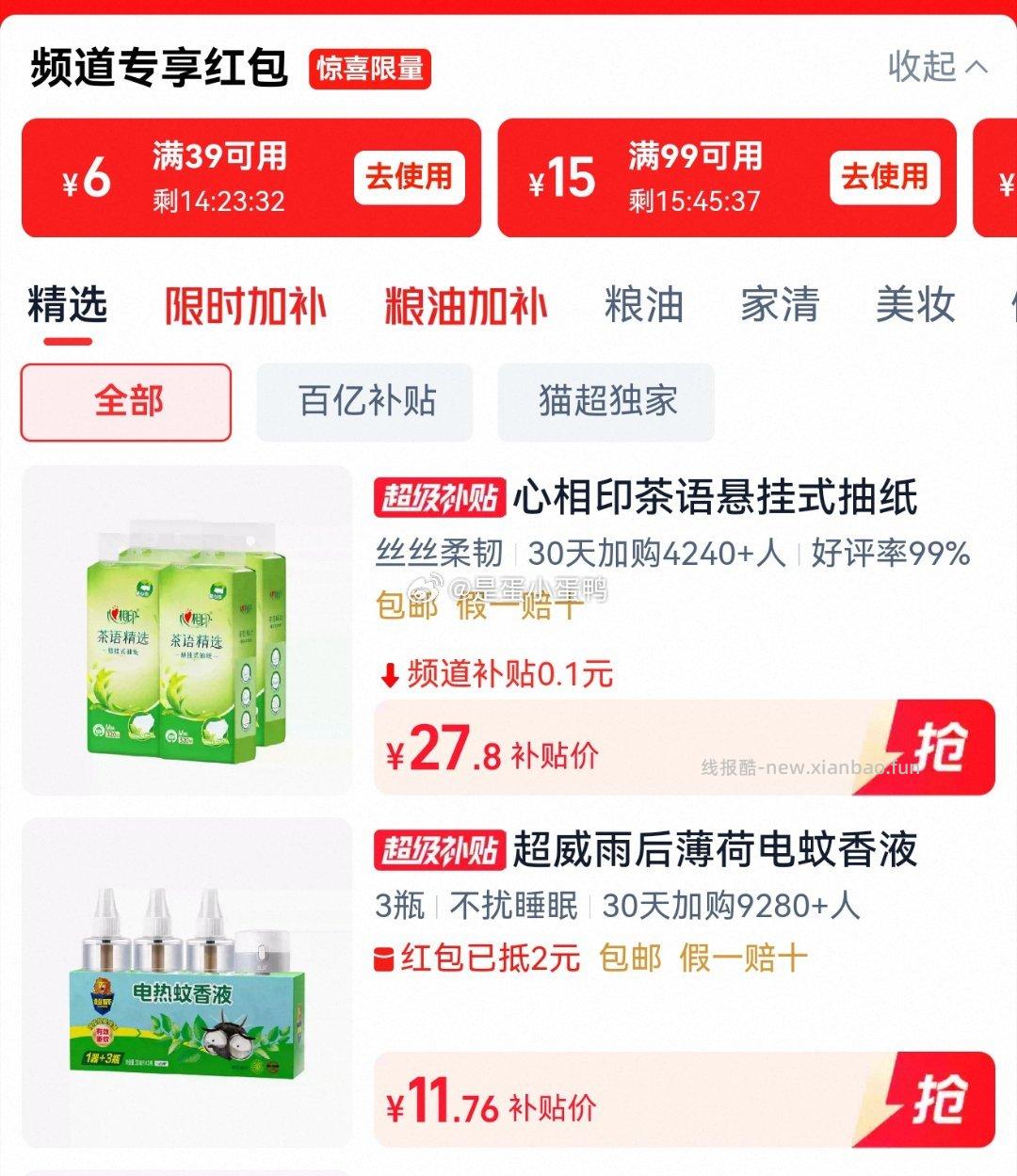The width and height of the screenshot is (1017, 1176).
Task: Open the 限时加补 tab
Action: point(243,305)
